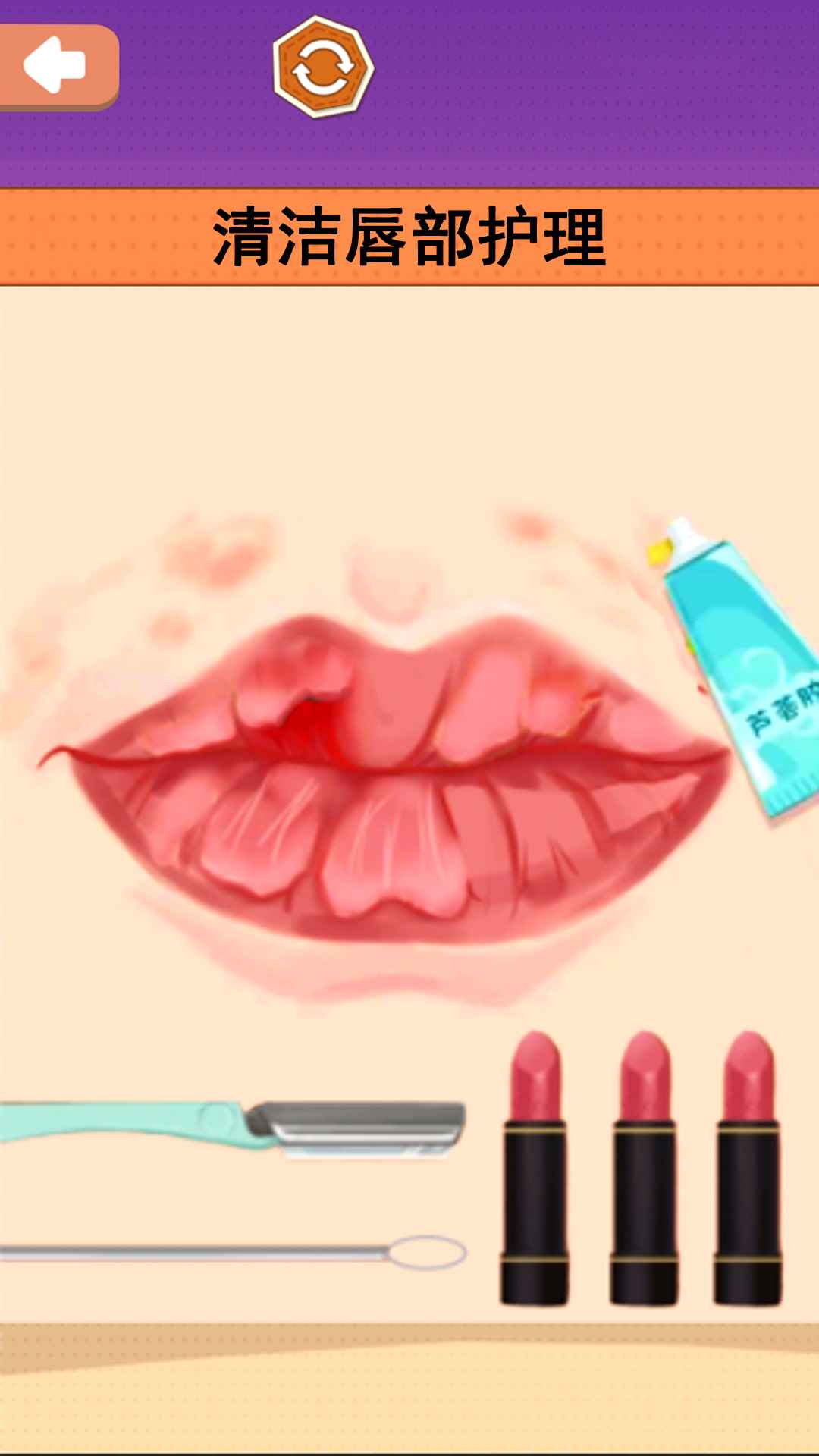This screenshot has height=1456, width=819.
Task: Tap the orange refresh icon
Action: click(x=324, y=67)
